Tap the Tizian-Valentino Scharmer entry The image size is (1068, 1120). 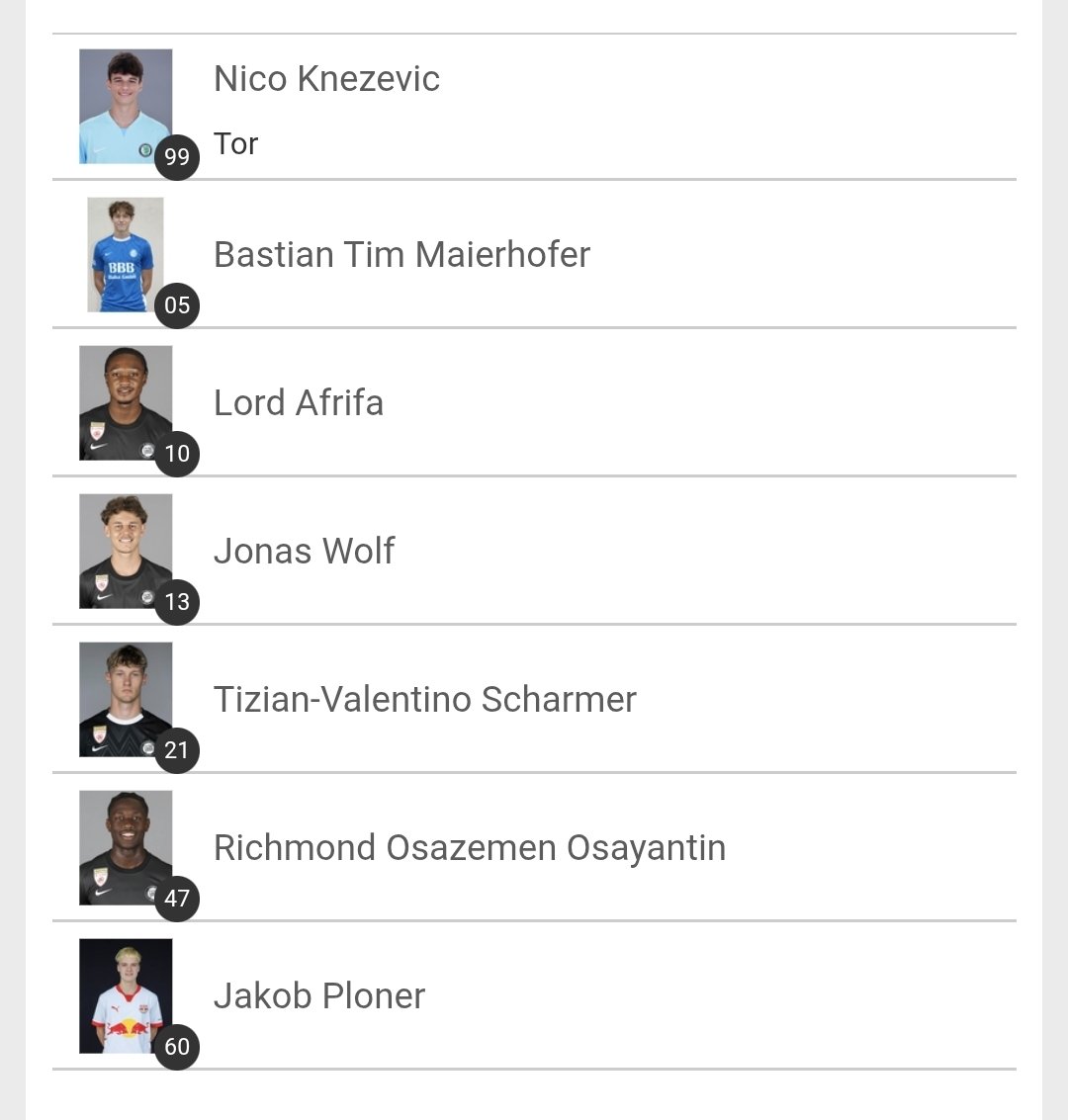coord(424,700)
